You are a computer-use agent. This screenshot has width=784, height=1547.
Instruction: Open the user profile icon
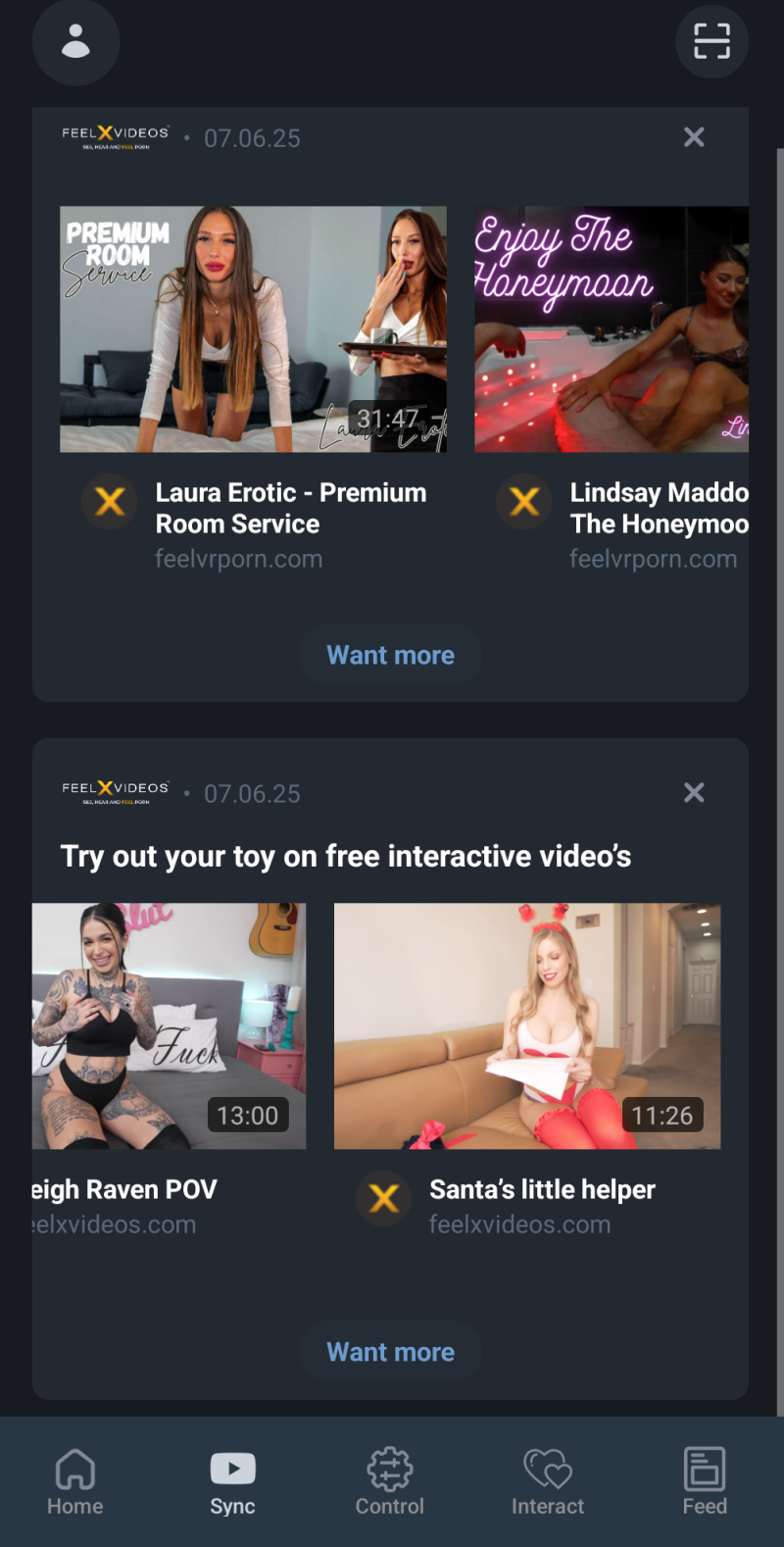75,42
